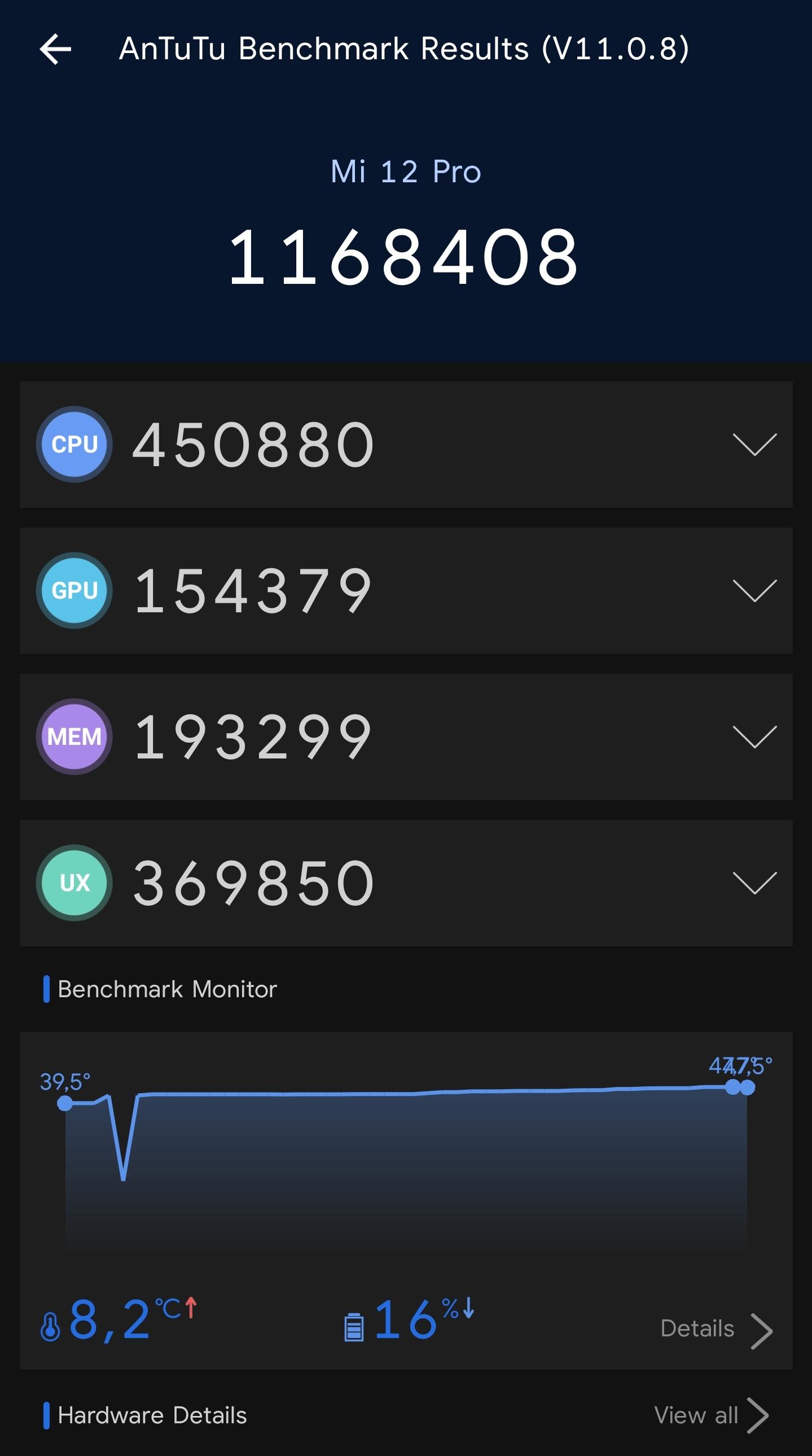This screenshot has height=1456, width=812.
Task: Expand the GPU score details
Action: [x=754, y=591]
